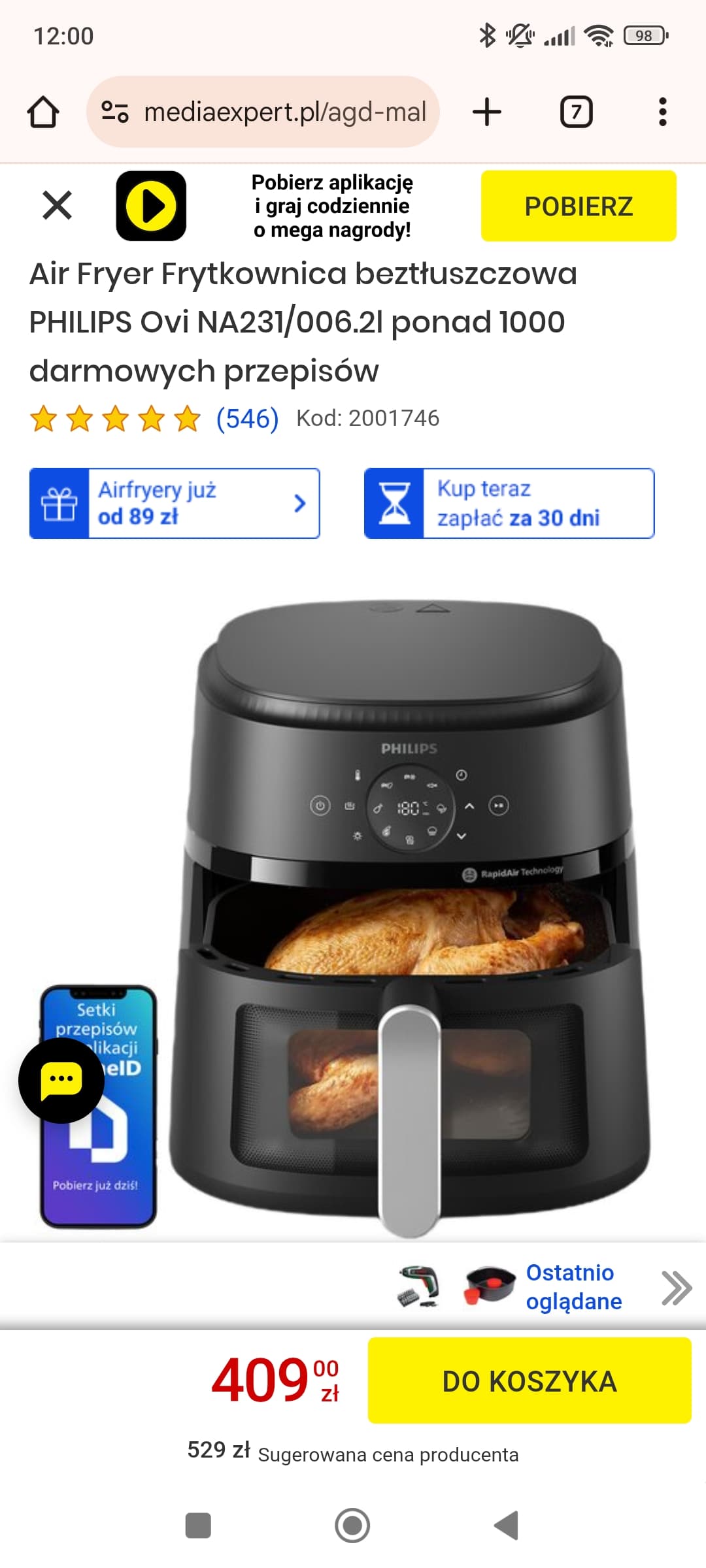The width and height of the screenshot is (706, 1568).
Task: Add the air fryer with DO KOSZYKA
Action: (x=529, y=1380)
